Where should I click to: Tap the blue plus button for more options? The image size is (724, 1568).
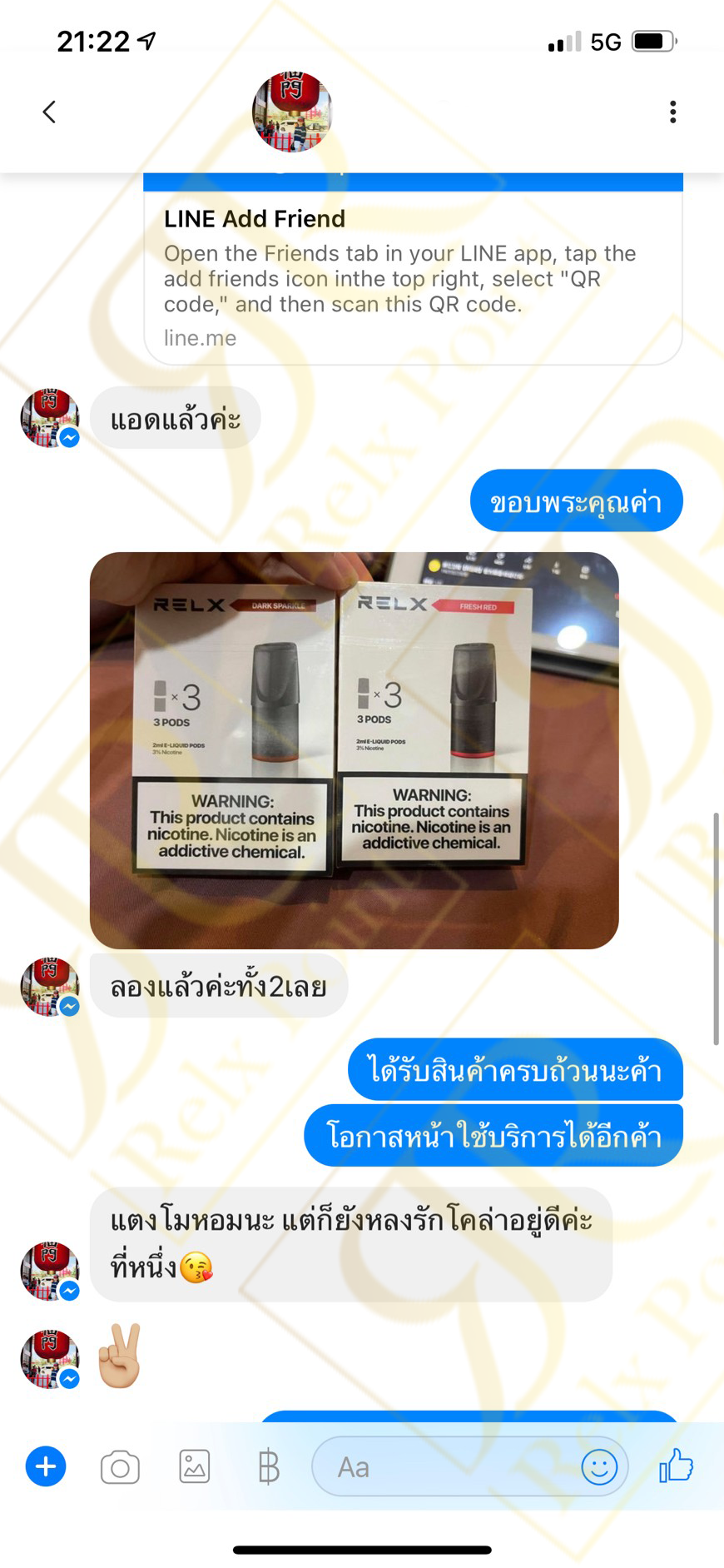[46, 1466]
